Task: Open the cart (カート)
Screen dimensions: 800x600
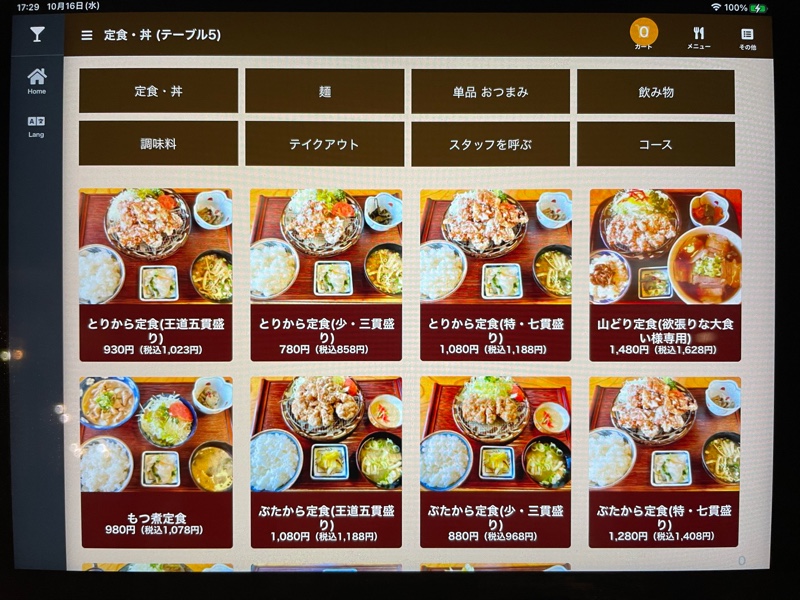Action: pos(644,34)
